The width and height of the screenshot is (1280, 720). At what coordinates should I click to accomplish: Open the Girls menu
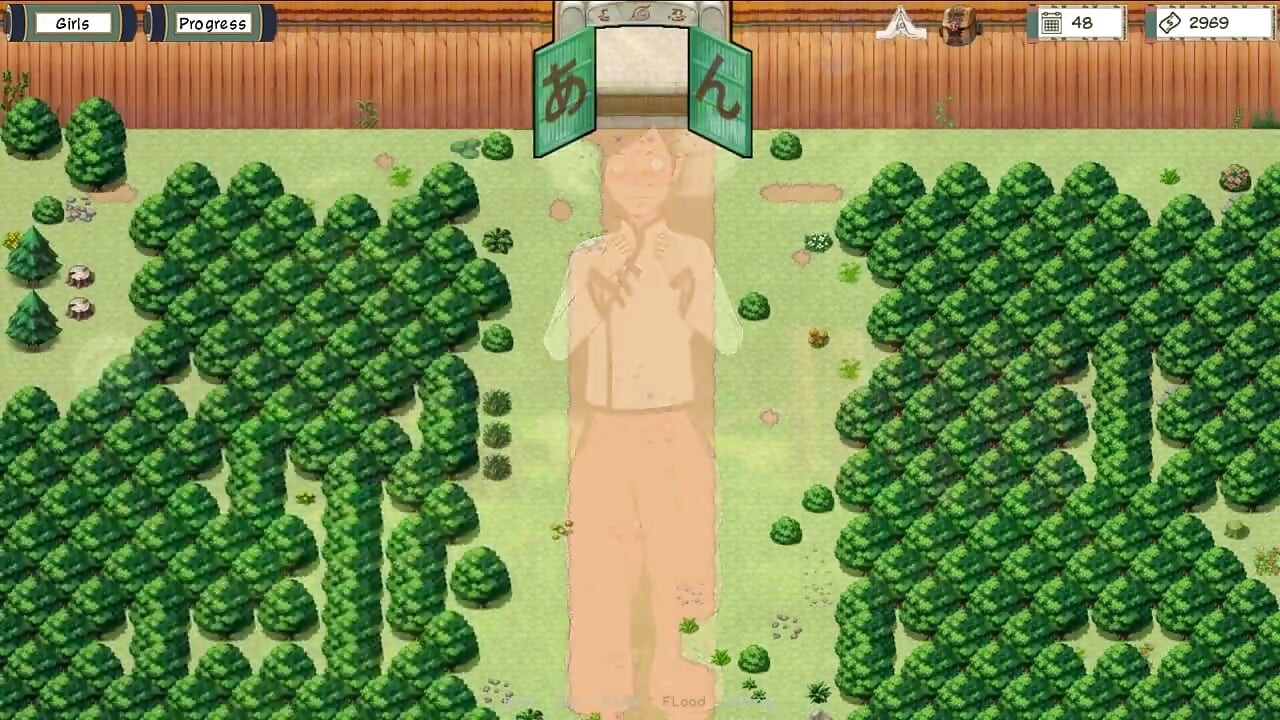(x=71, y=23)
